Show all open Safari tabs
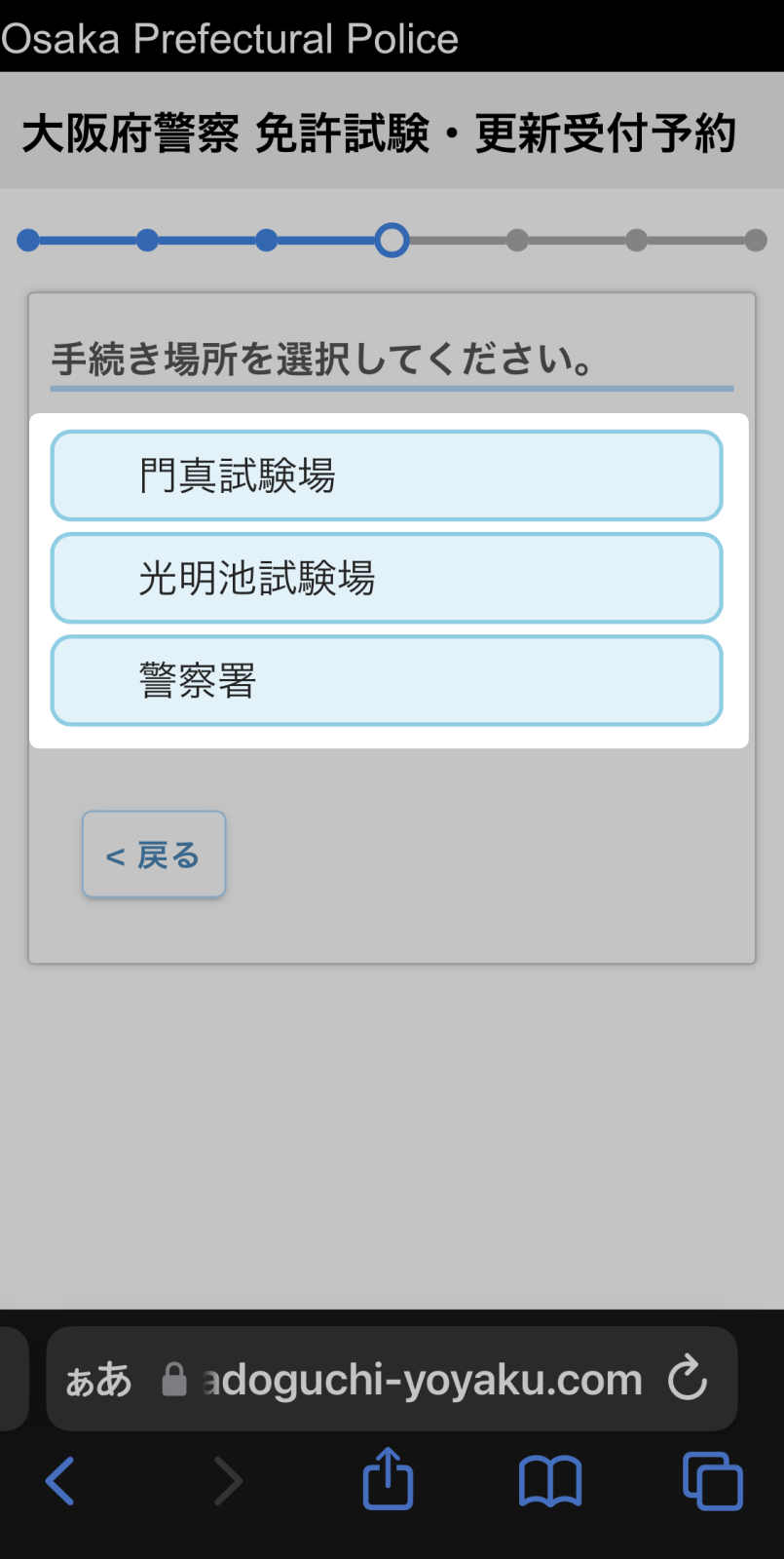784x1559 pixels. pos(712,1481)
